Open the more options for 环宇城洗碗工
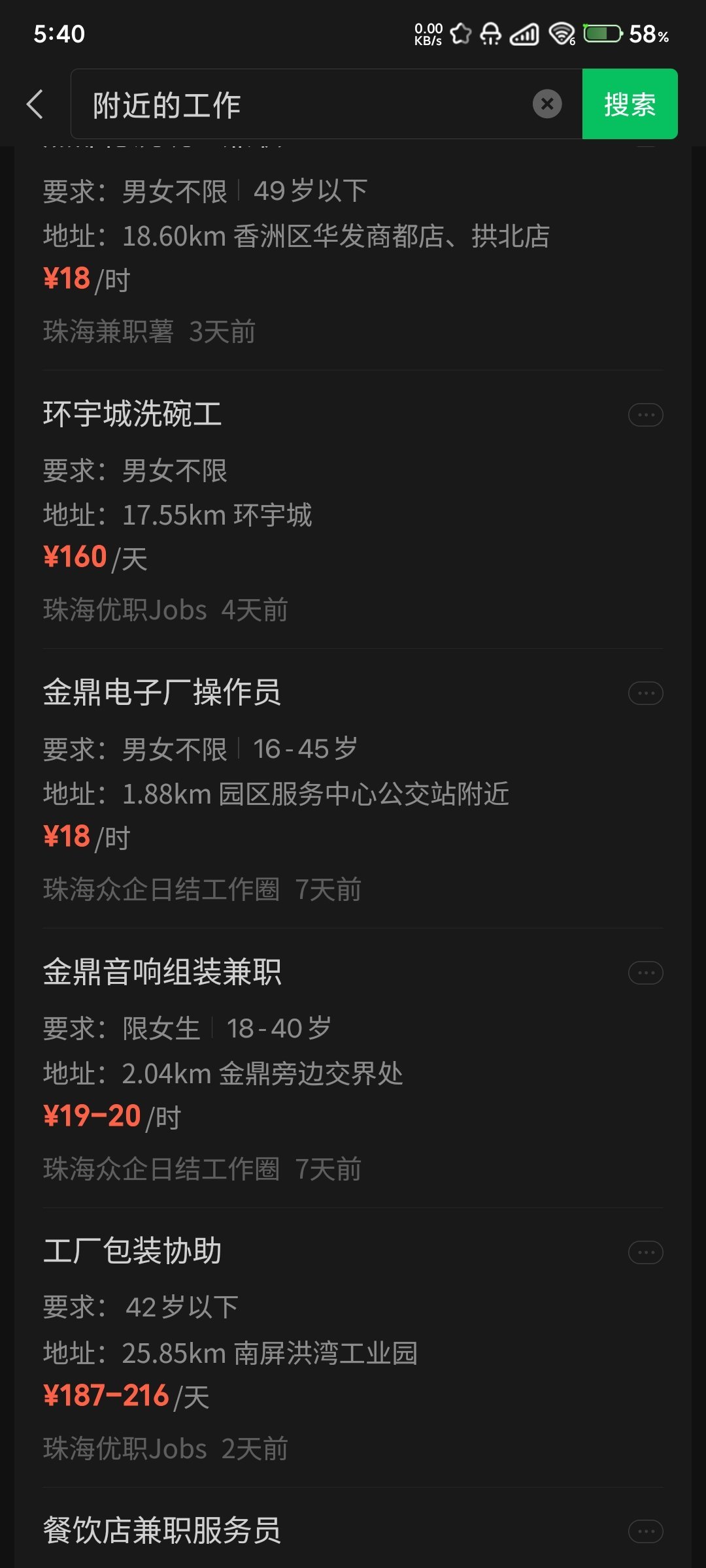 [645, 415]
